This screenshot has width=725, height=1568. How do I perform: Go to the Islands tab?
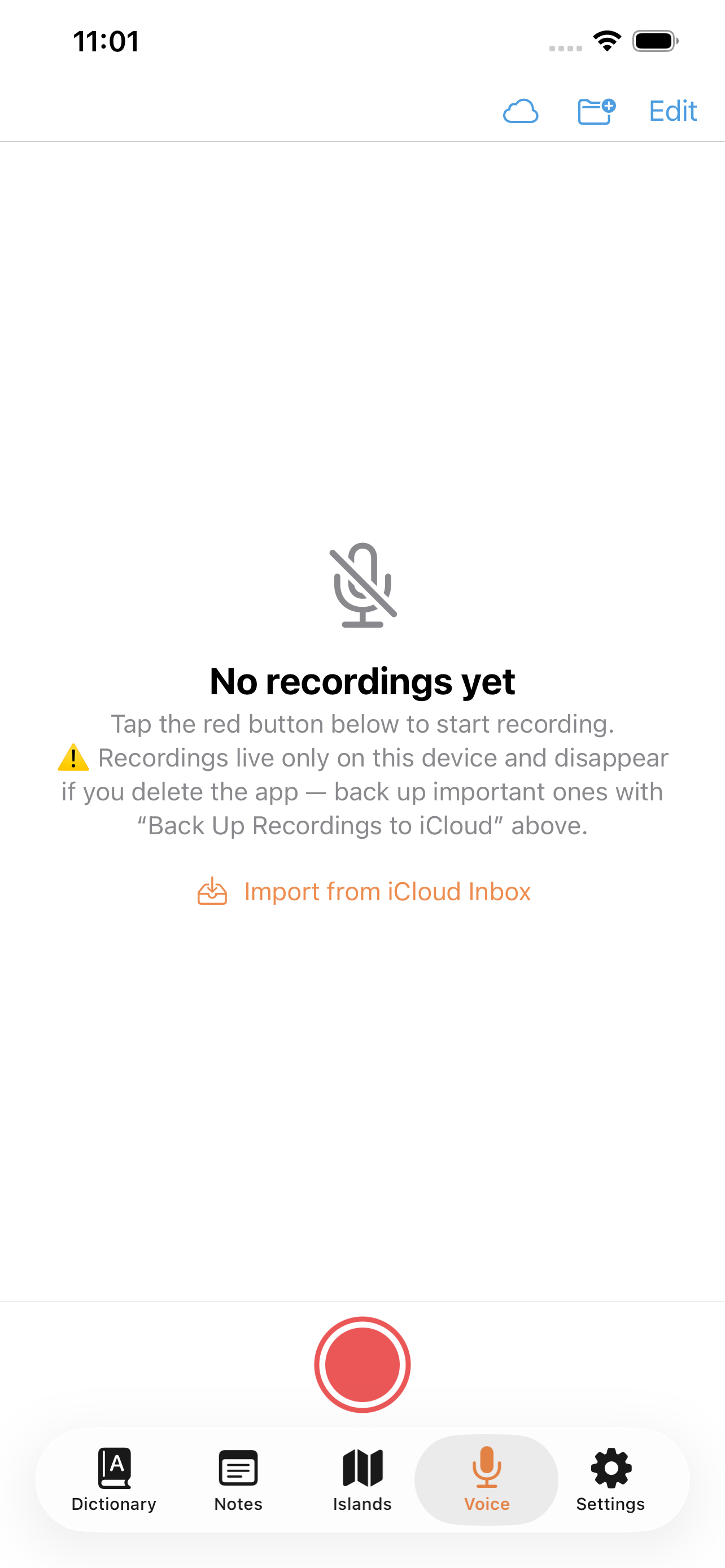362,1480
